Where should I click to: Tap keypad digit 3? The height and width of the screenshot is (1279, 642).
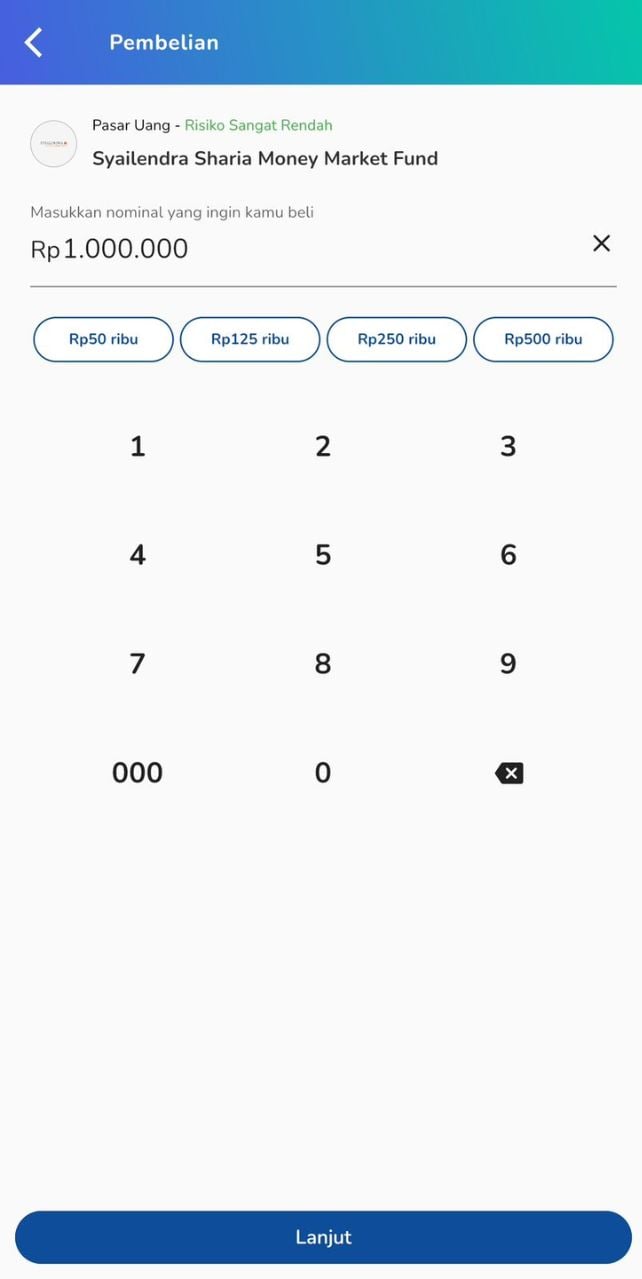coord(508,446)
